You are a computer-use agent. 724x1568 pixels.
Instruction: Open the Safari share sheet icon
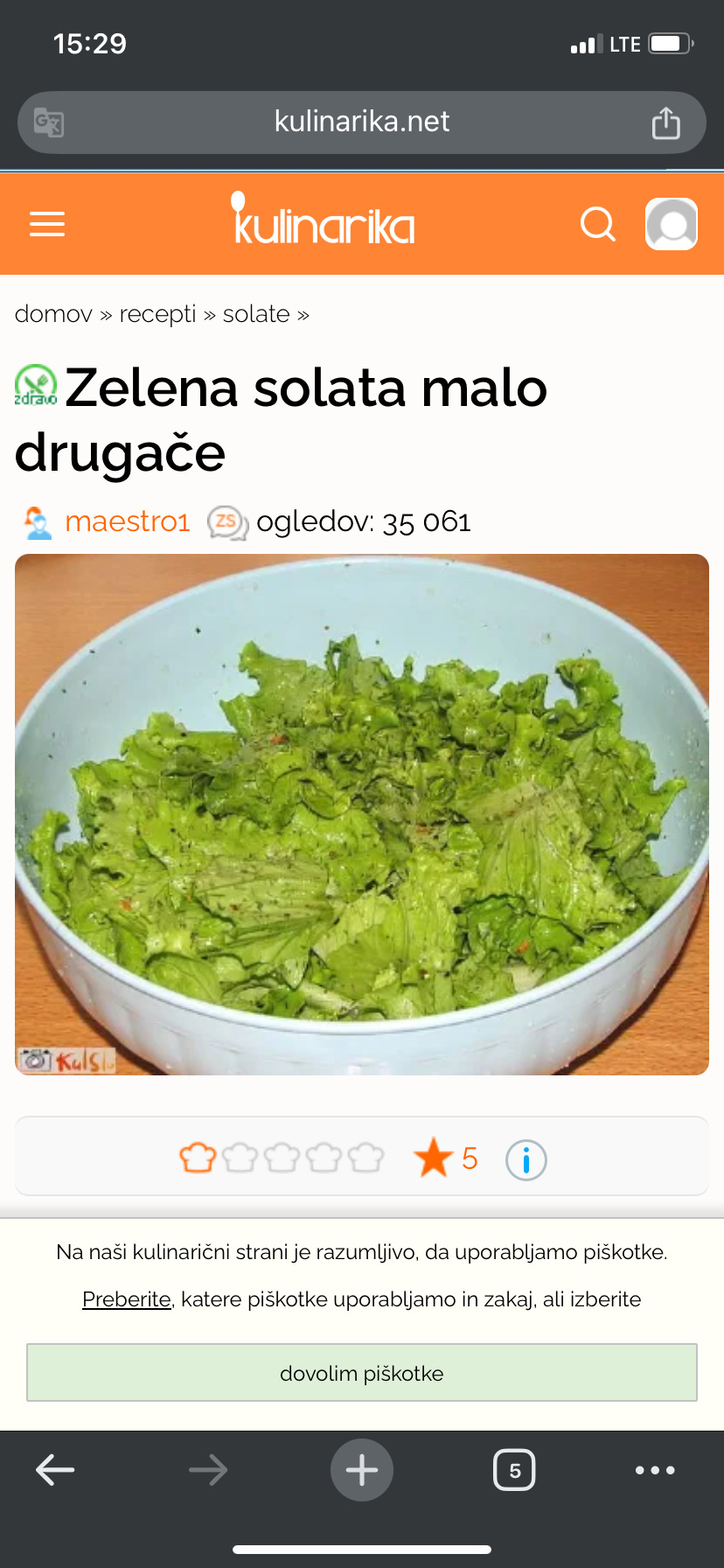(x=666, y=122)
